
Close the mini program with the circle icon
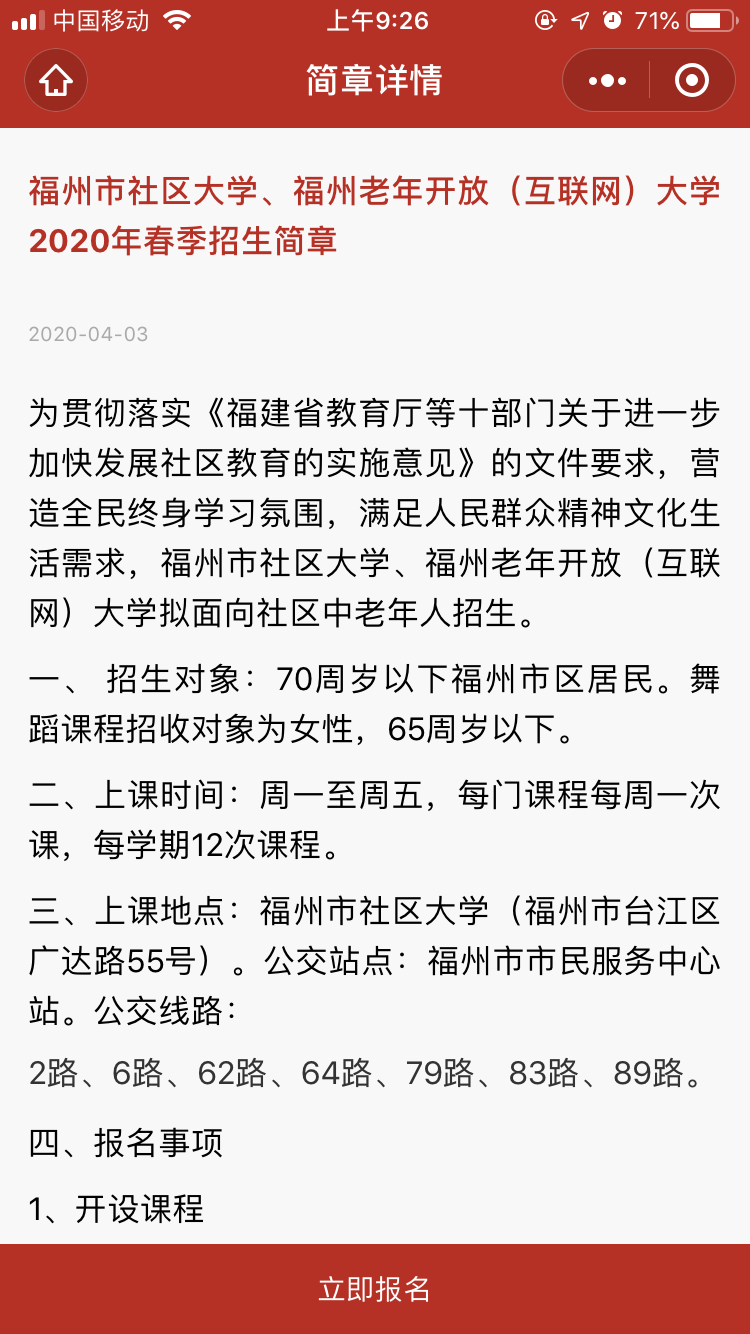click(691, 80)
